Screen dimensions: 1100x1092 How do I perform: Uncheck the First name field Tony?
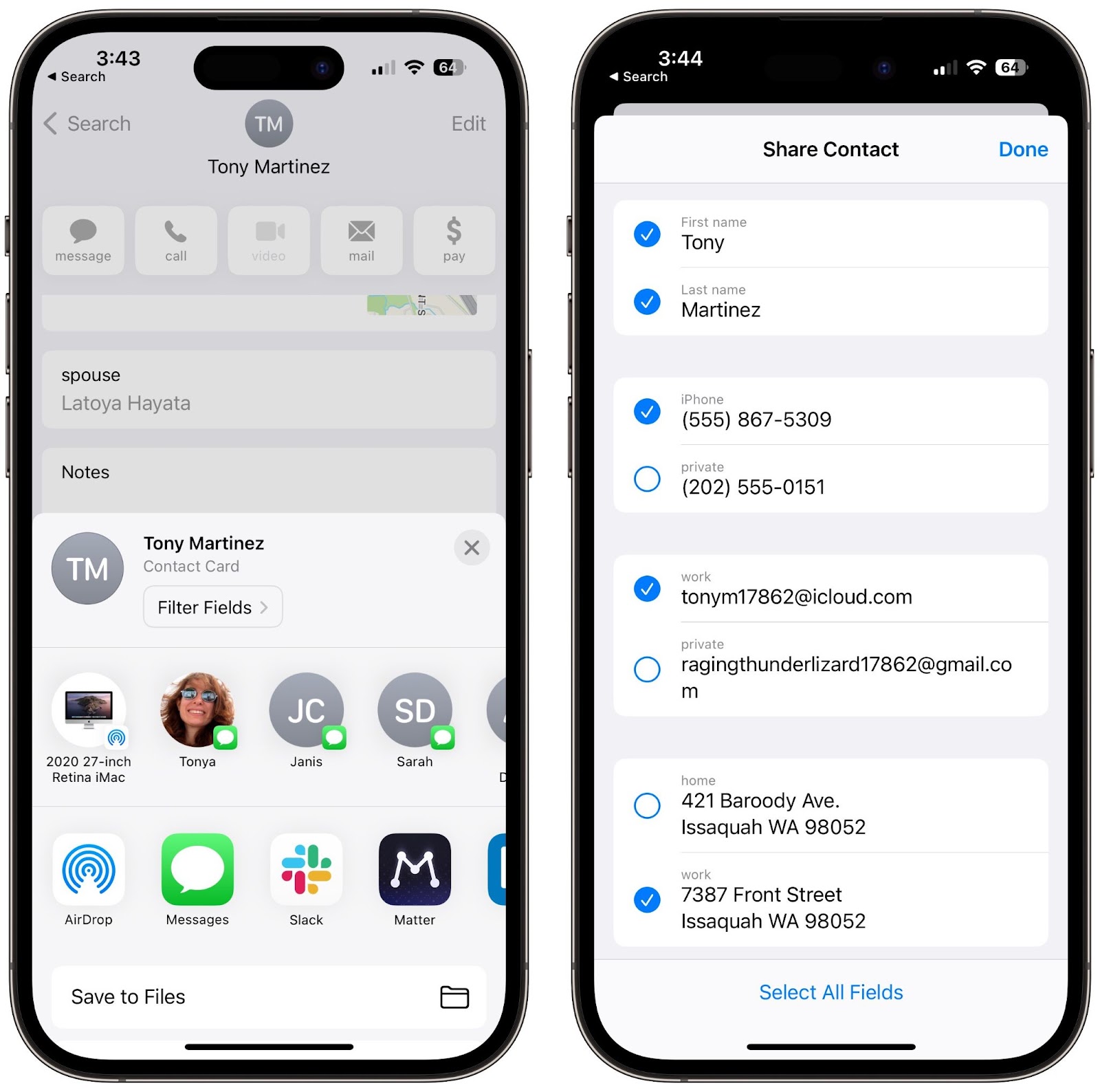(x=647, y=234)
